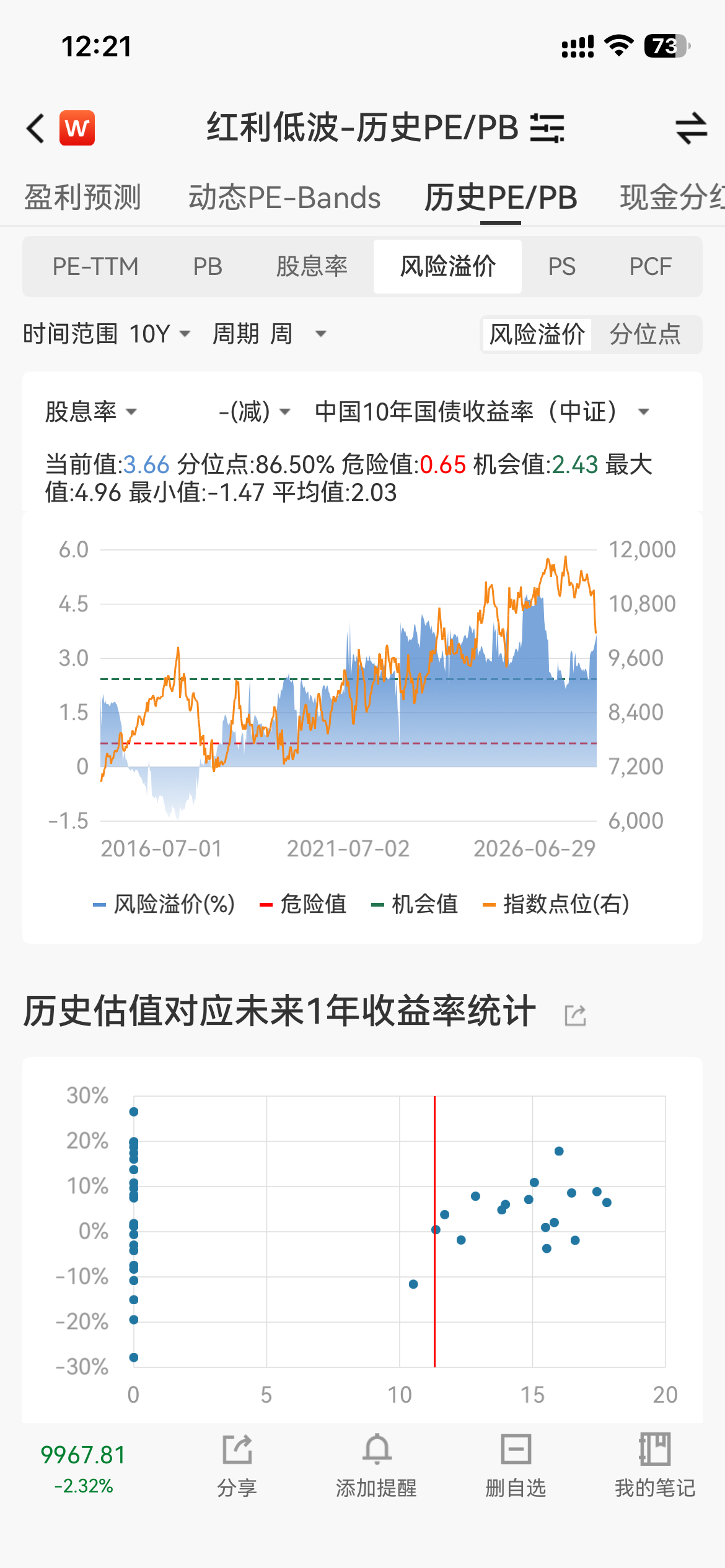Switch to the 动态PE-Bands tab
Screen dimensions: 725x1568
tap(284, 198)
